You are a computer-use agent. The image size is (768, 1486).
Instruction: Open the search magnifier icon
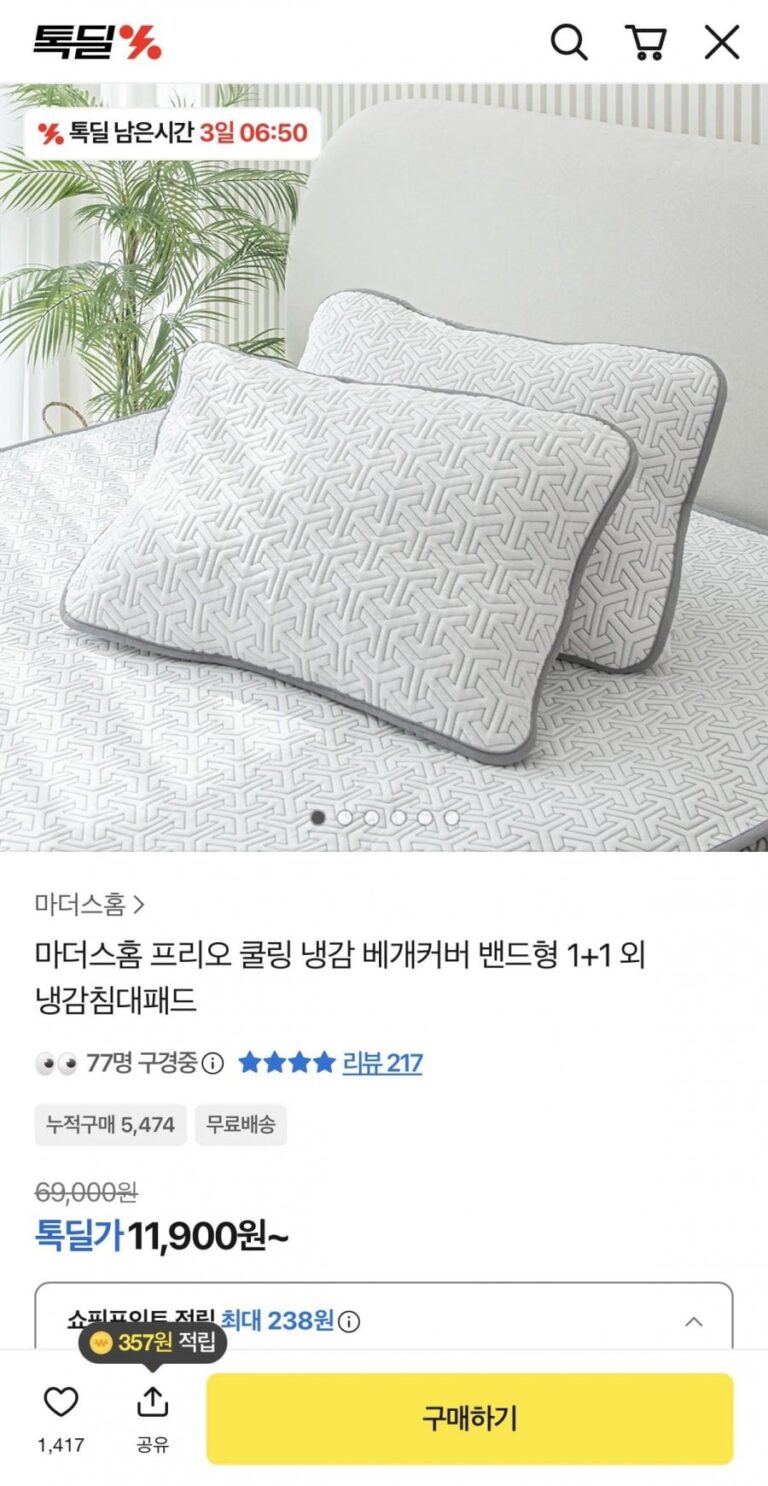click(x=569, y=42)
